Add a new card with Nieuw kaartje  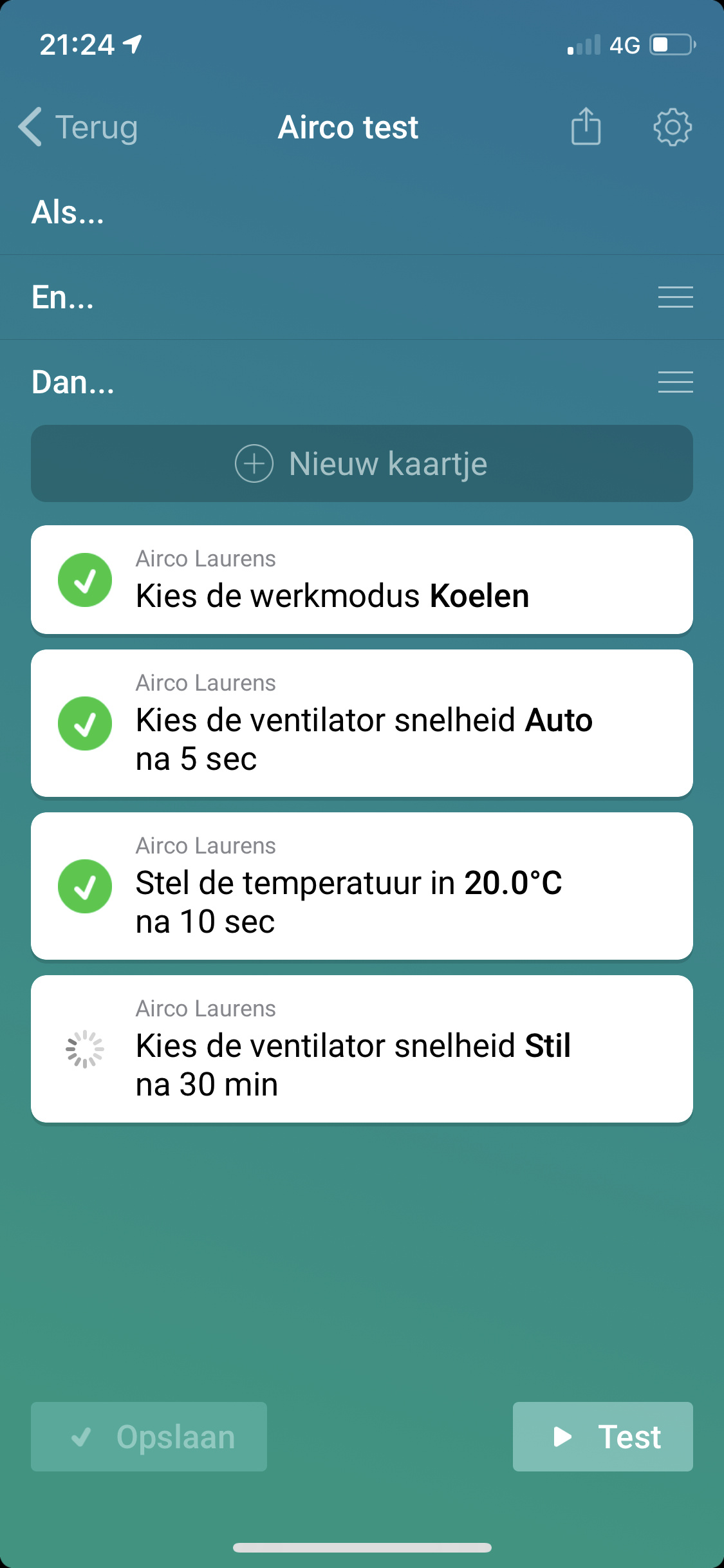(362, 463)
